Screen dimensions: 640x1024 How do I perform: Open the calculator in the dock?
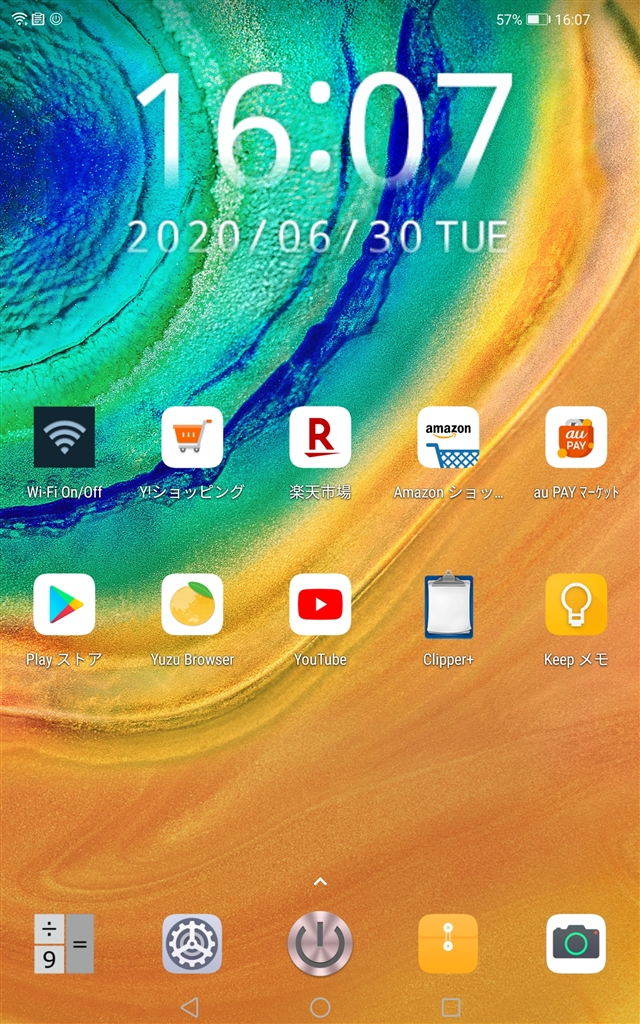(64, 944)
